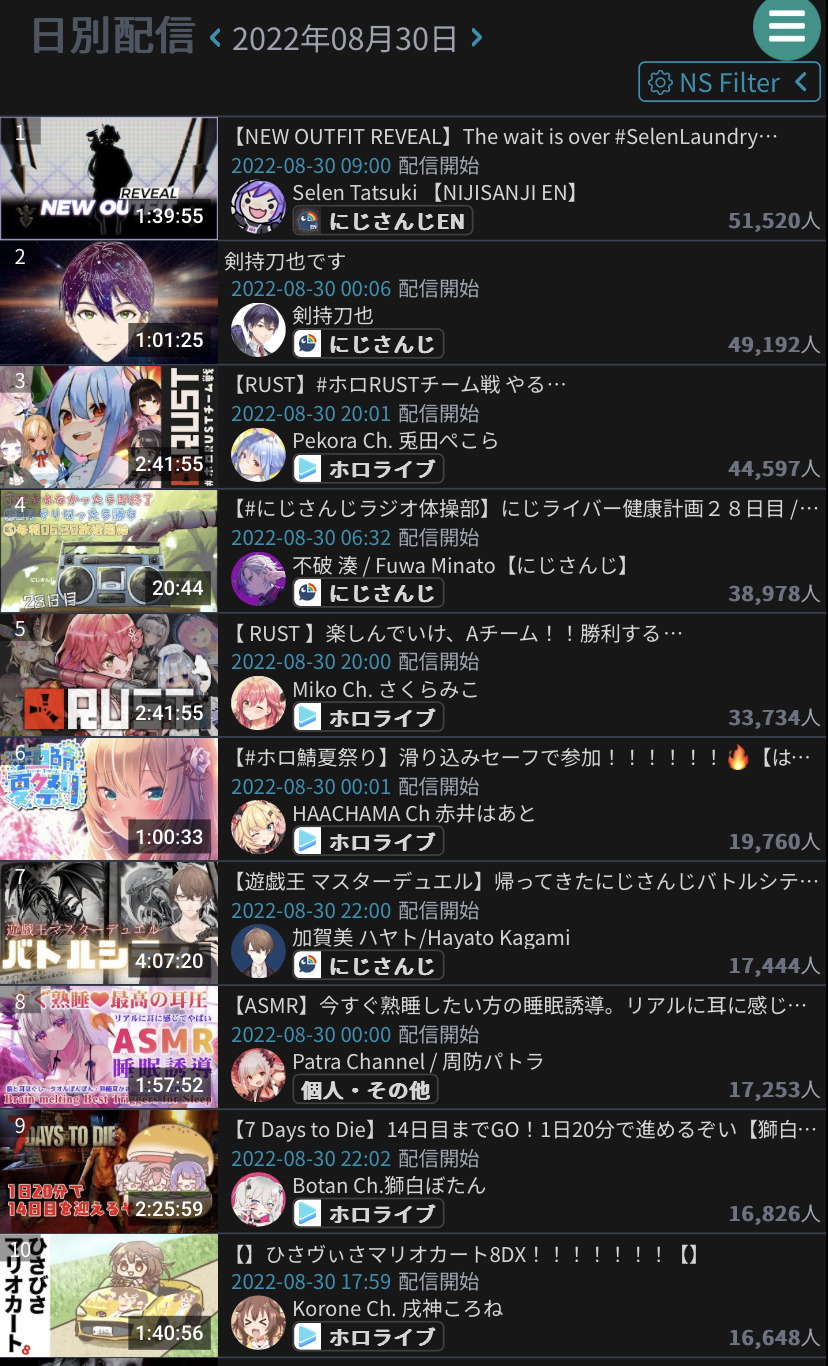This screenshot has height=1366, width=828.
Task: Go to the next day
Action: (x=477, y=39)
